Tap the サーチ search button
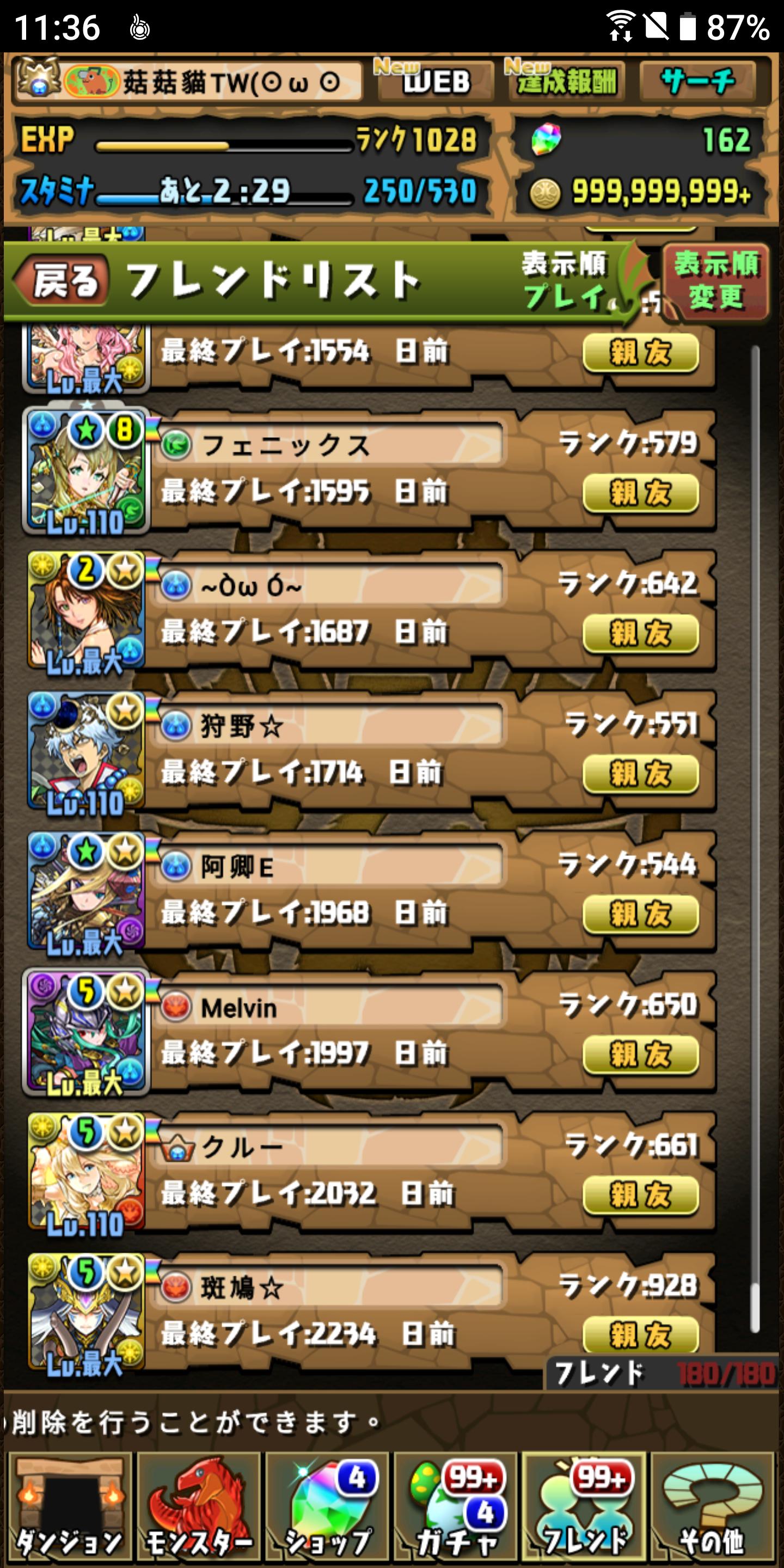784x1568 pixels. pyautogui.click(x=697, y=82)
